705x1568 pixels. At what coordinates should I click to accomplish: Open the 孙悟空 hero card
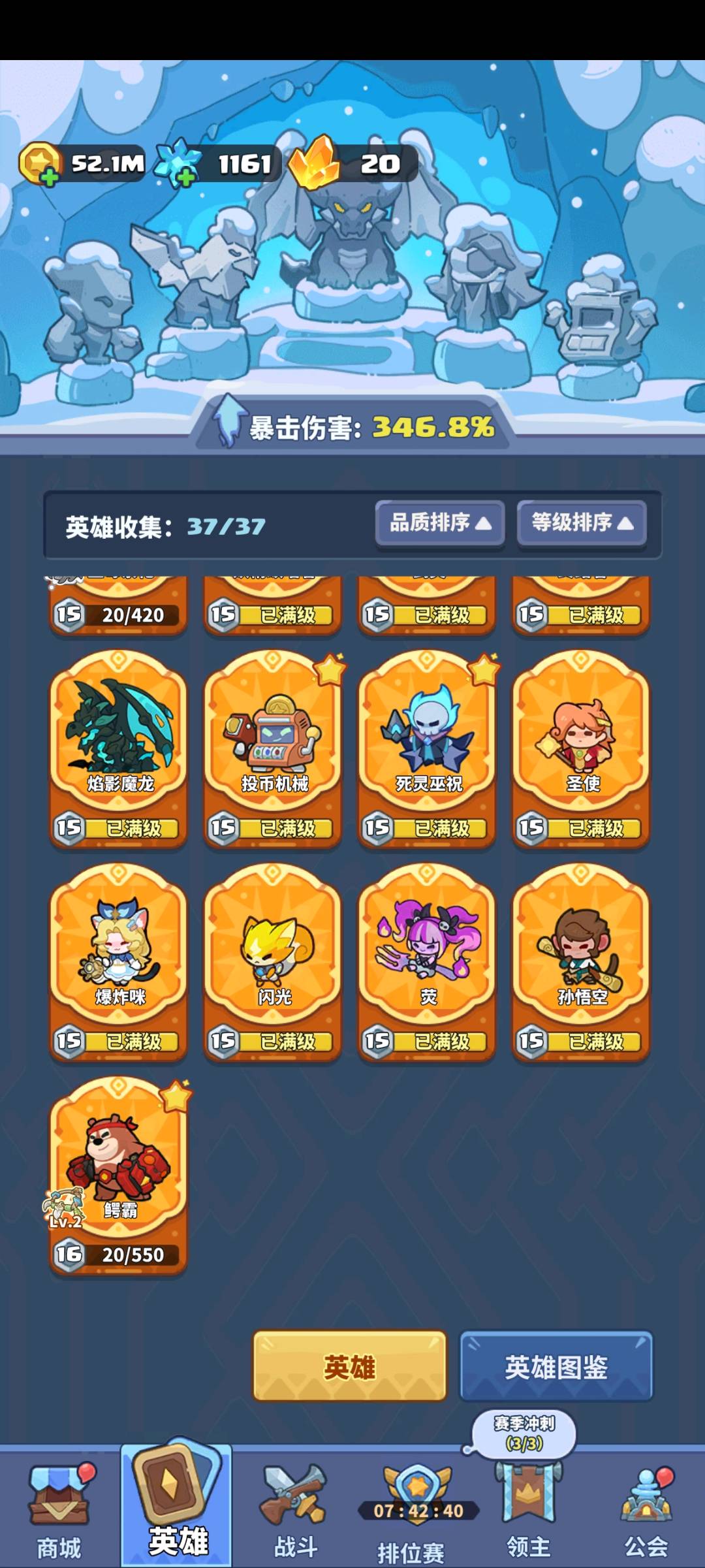581,962
